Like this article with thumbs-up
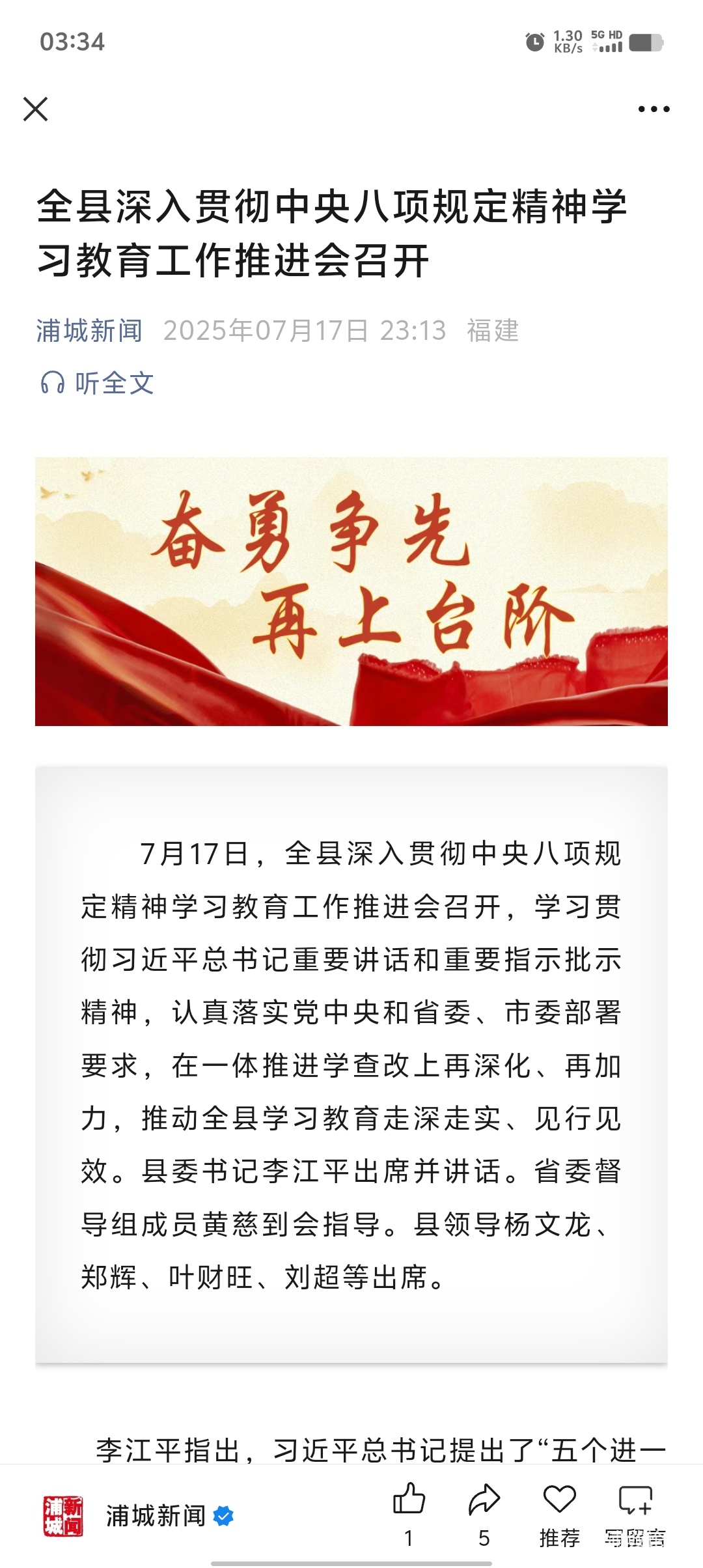This screenshot has width=703, height=1568. pos(409,1499)
